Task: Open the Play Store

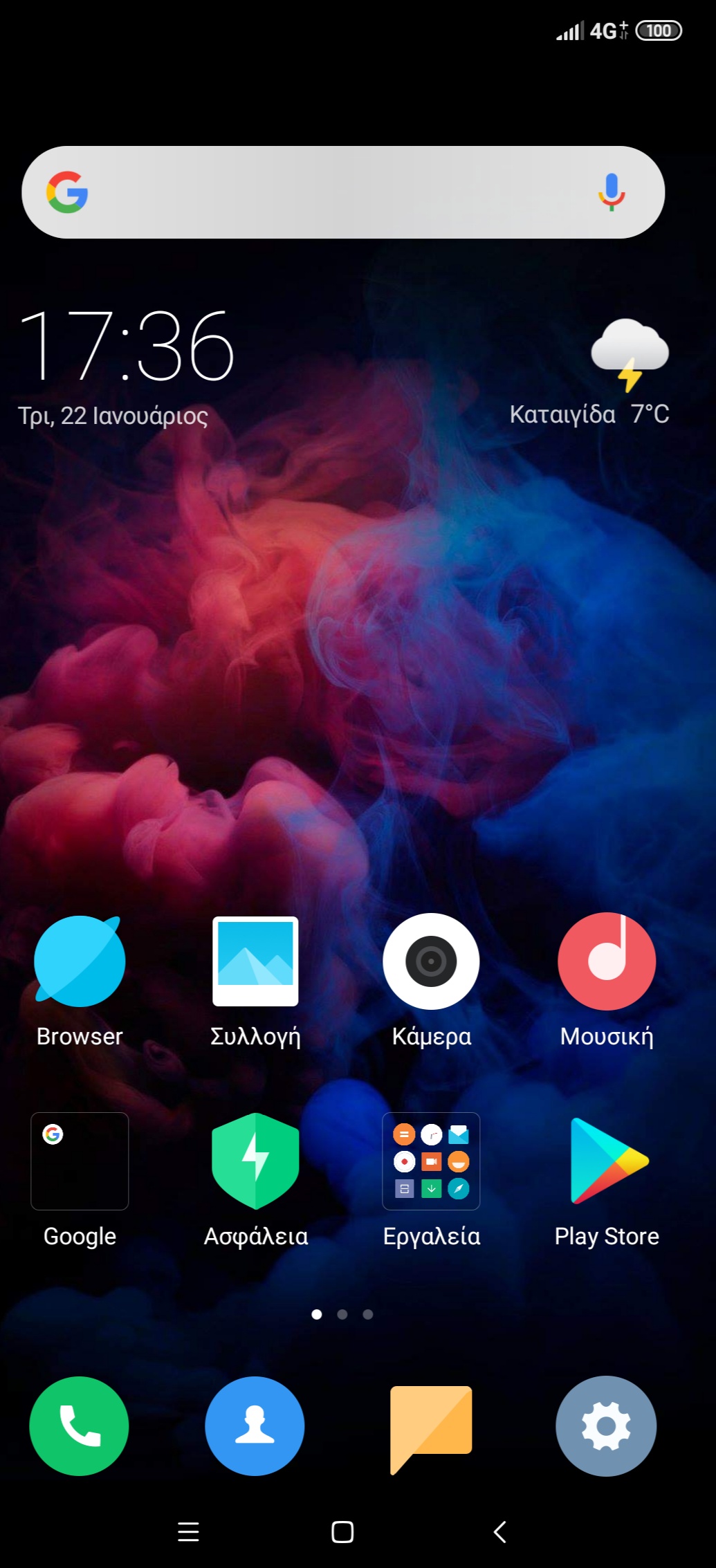Action: click(607, 1161)
